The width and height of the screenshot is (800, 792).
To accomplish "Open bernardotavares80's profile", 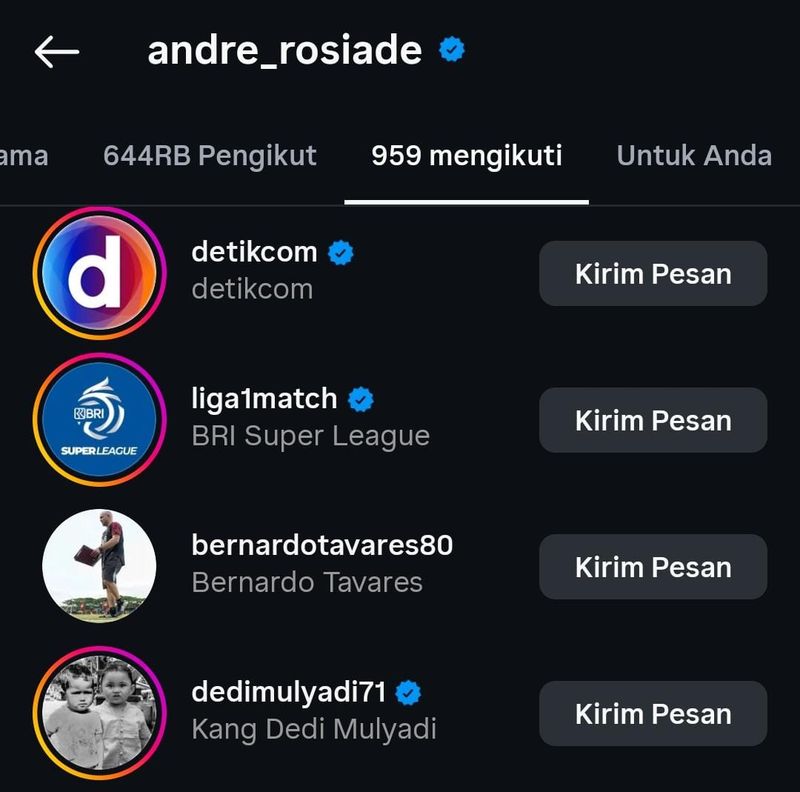I will (x=321, y=563).
